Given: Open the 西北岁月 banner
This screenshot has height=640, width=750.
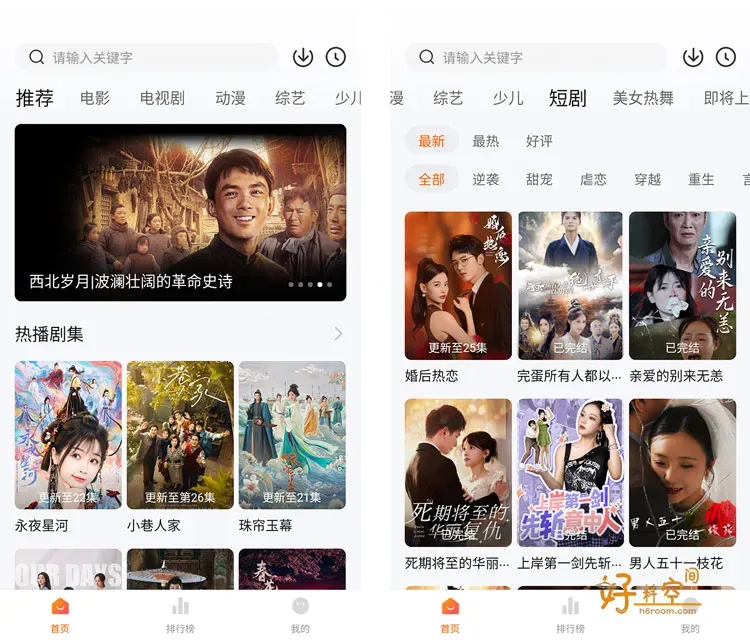Looking at the screenshot, I should point(180,212).
